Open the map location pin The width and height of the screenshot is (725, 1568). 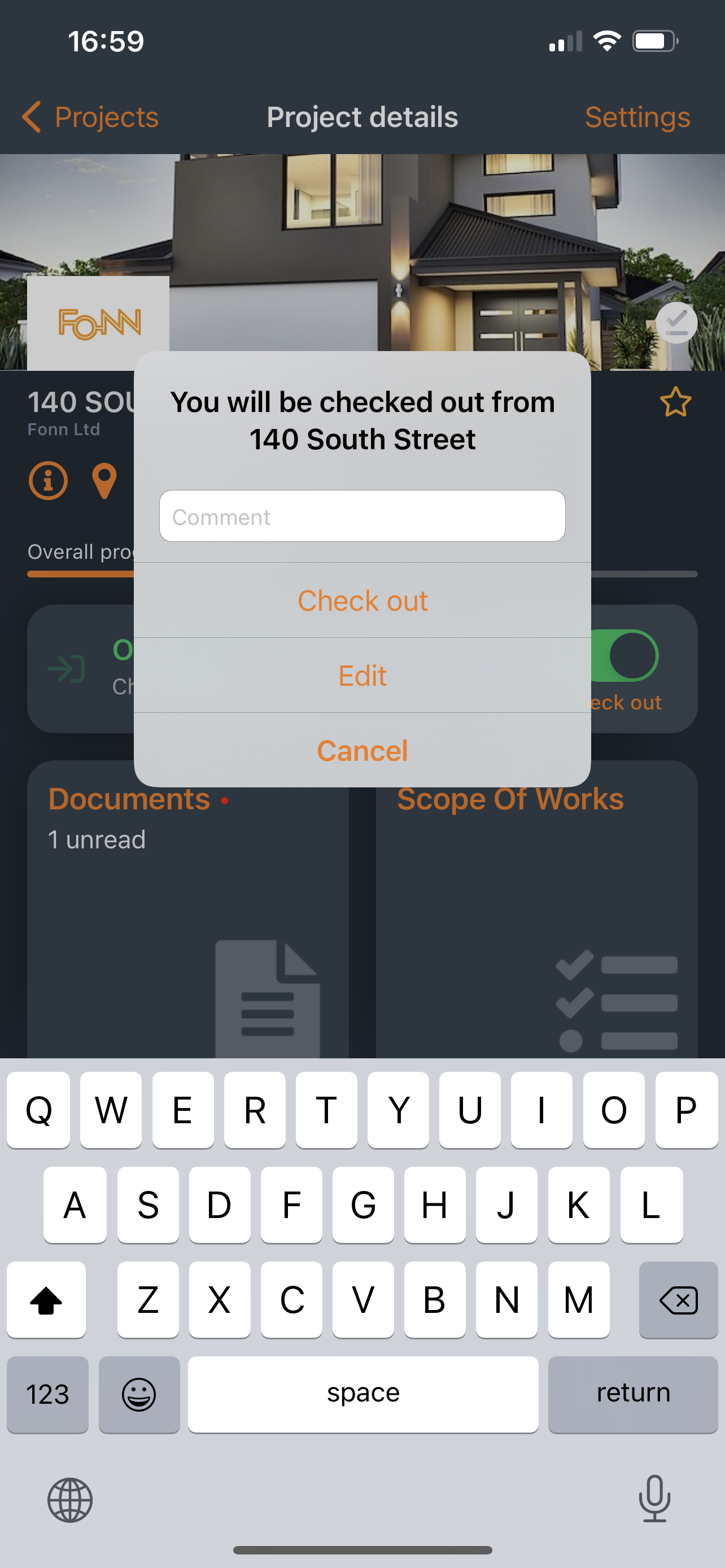pyautogui.click(x=104, y=481)
